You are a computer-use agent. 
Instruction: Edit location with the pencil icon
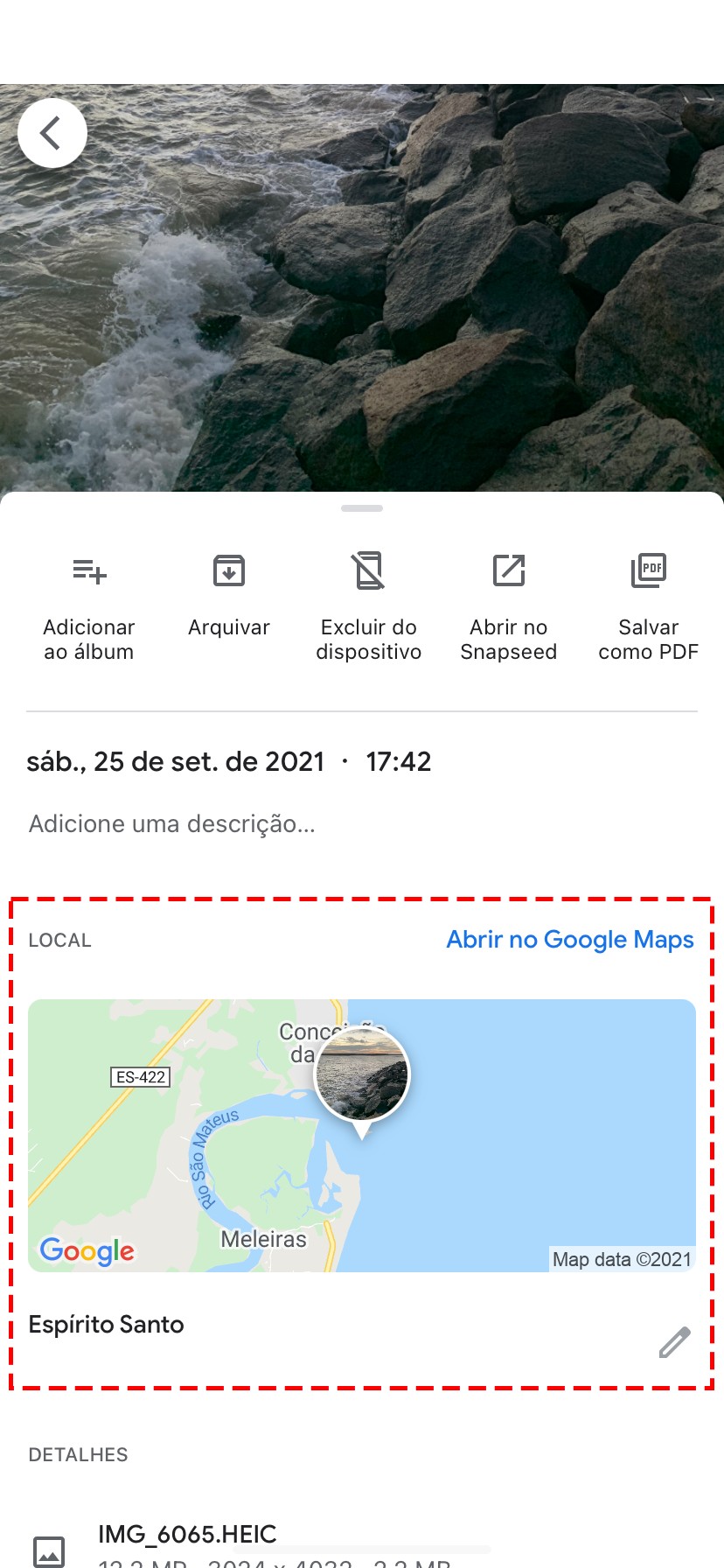tap(674, 1342)
